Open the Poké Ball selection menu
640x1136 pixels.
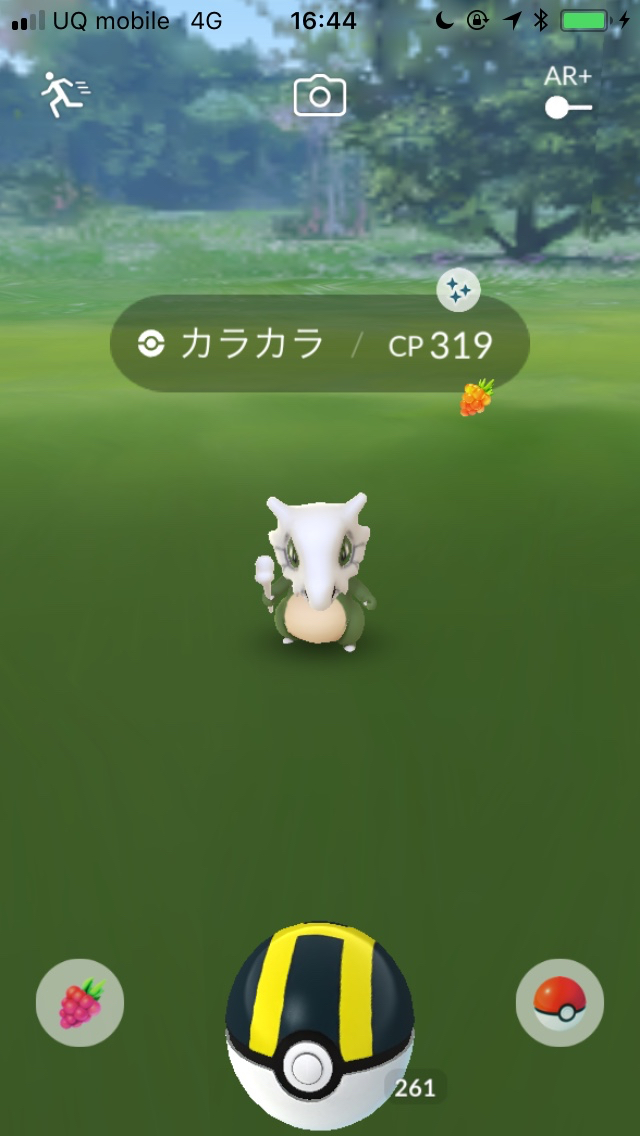coord(560,1003)
